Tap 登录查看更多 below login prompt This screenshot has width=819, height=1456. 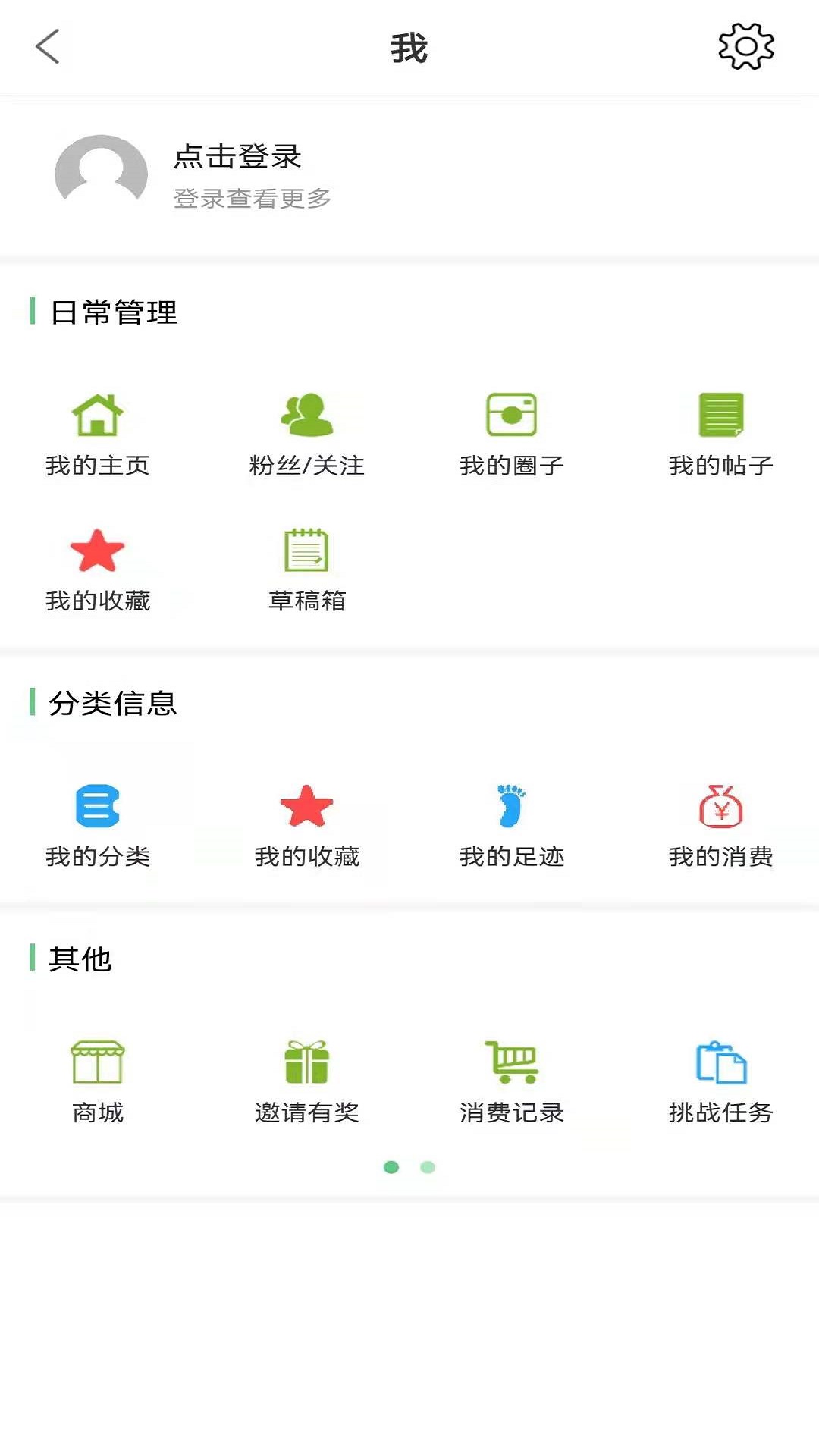point(254,199)
